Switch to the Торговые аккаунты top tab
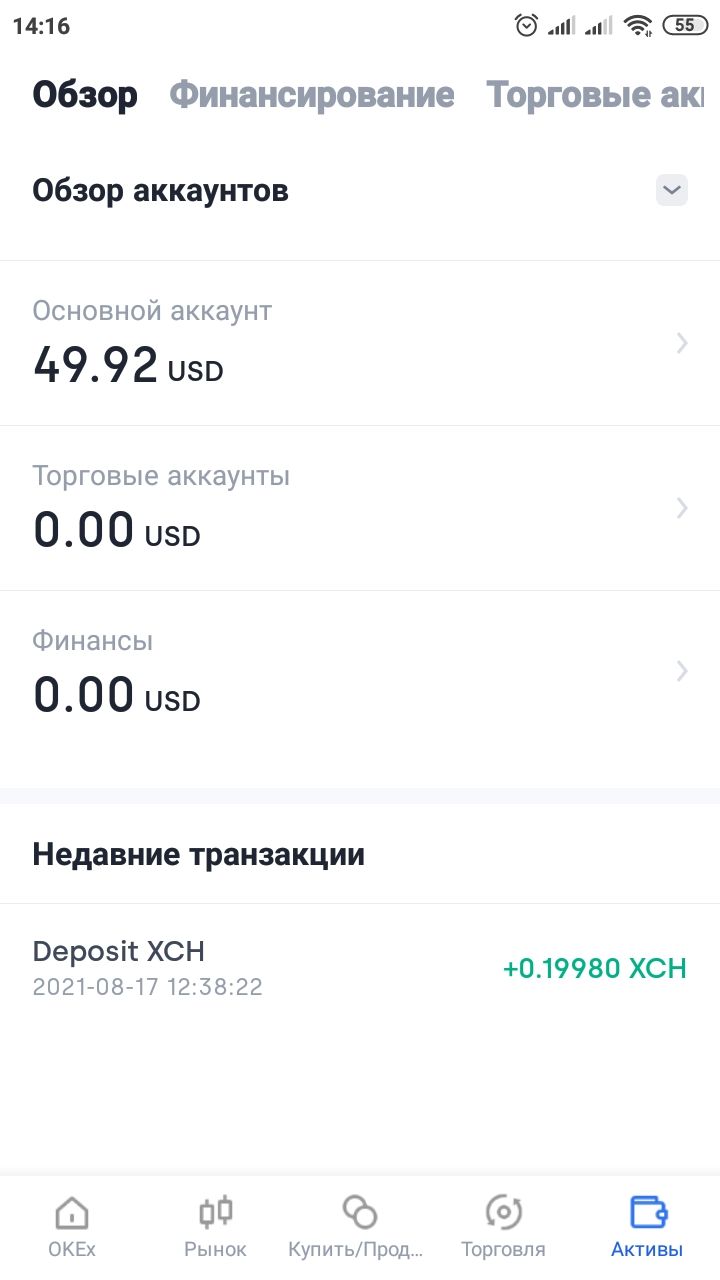 click(594, 95)
